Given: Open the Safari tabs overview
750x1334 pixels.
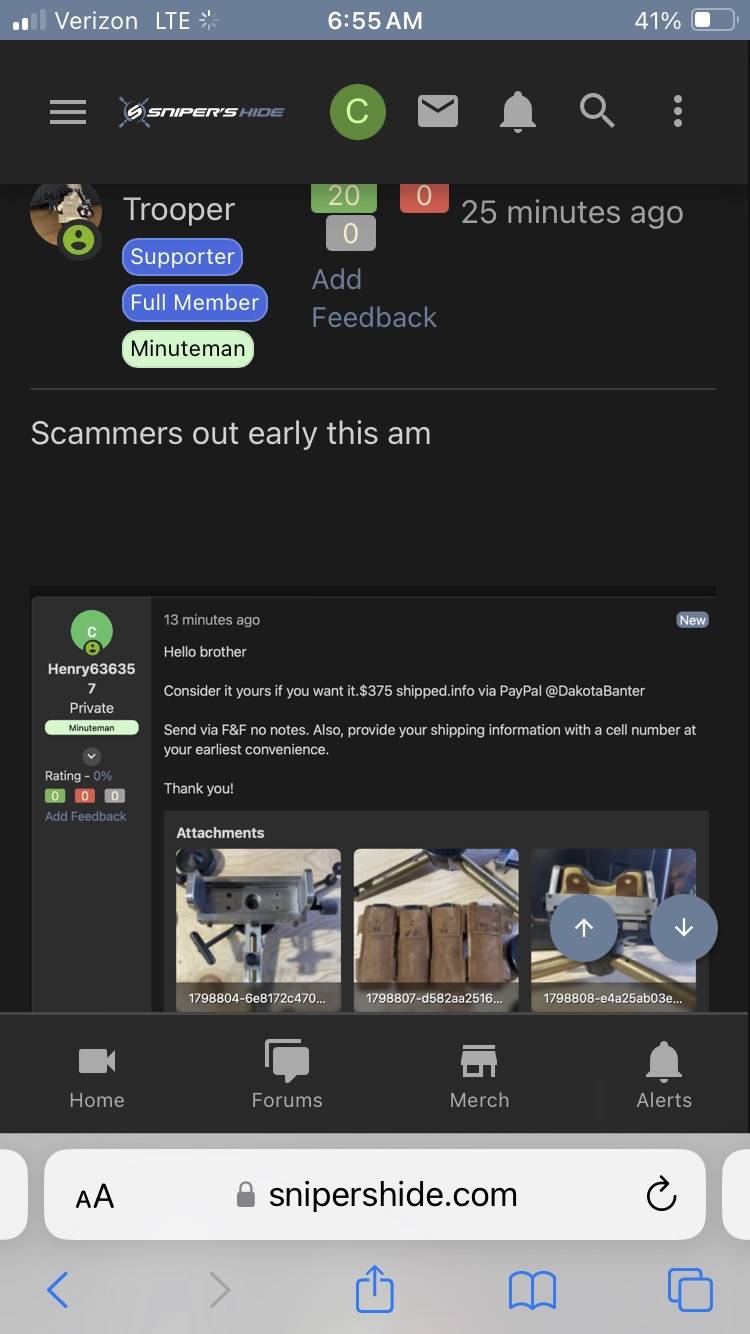Looking at the screenshot, I should [690, 1291].
